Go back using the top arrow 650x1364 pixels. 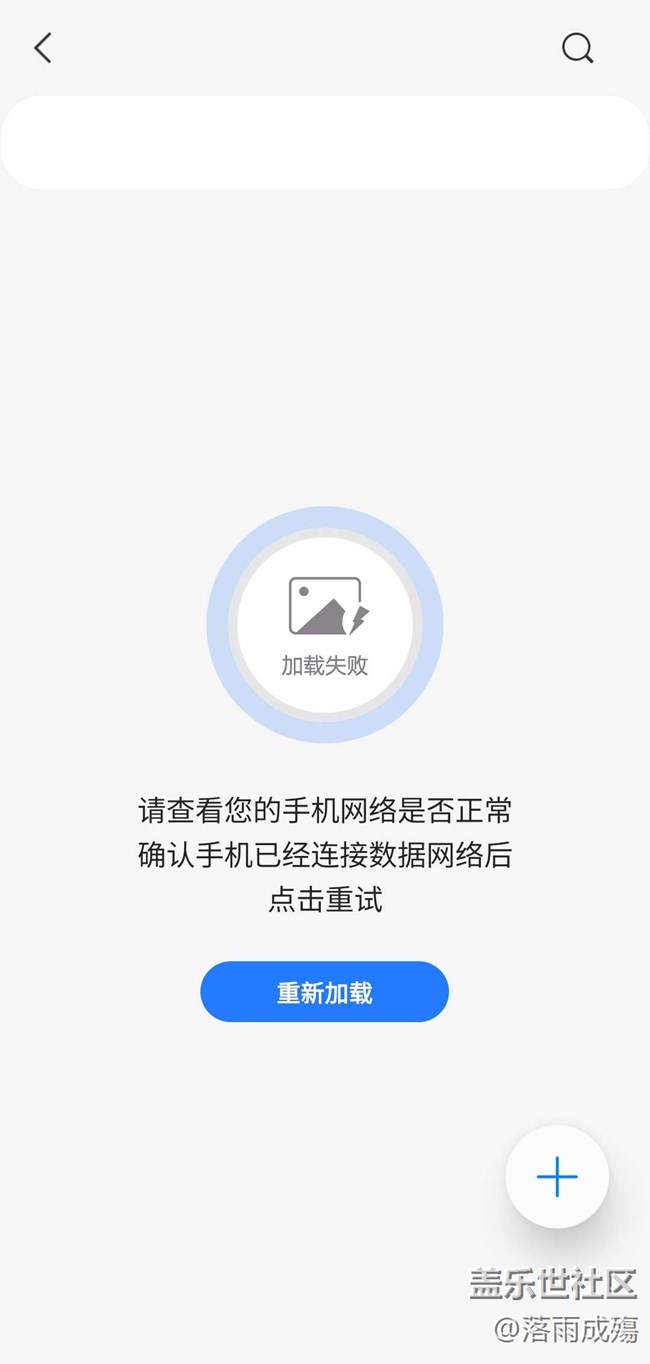click(42, 48)
